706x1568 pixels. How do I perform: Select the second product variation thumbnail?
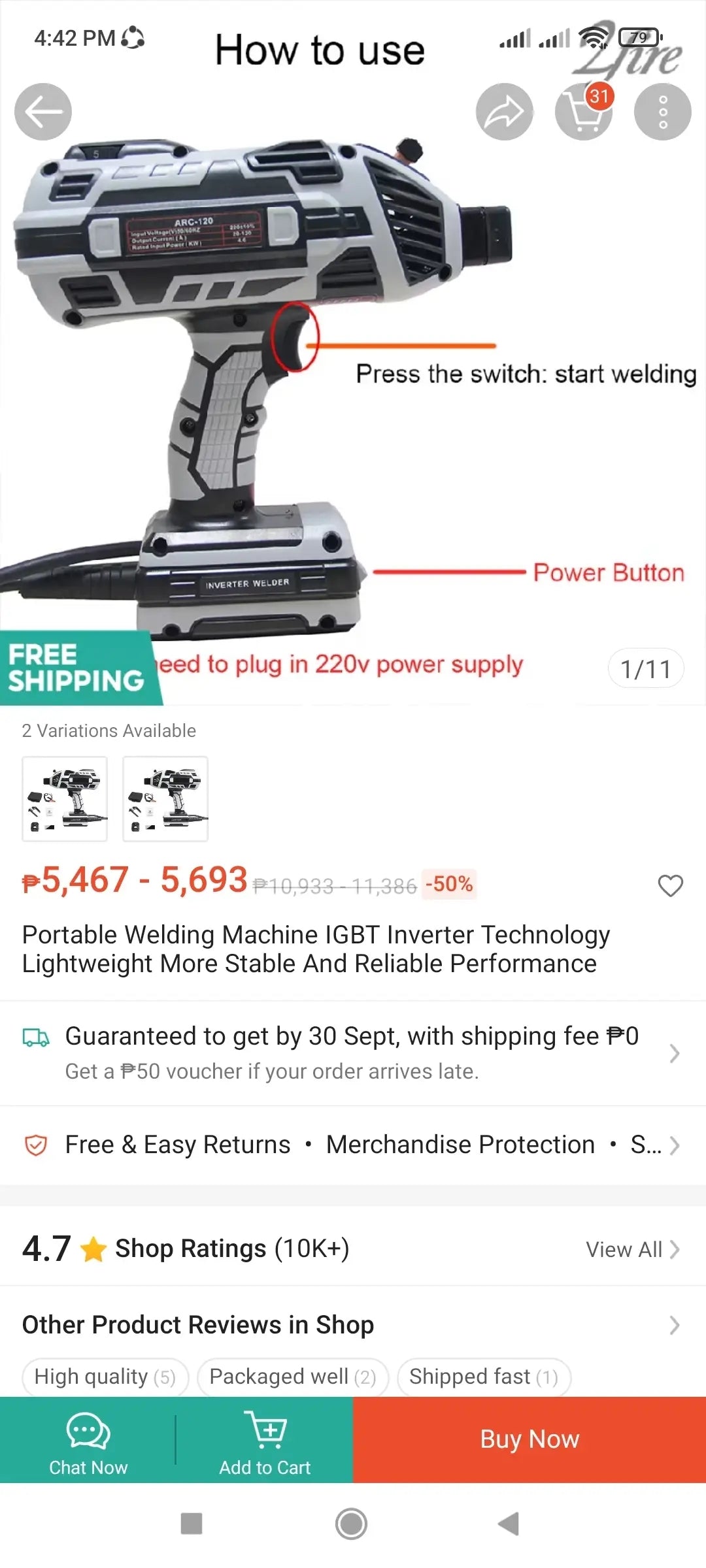165,798
